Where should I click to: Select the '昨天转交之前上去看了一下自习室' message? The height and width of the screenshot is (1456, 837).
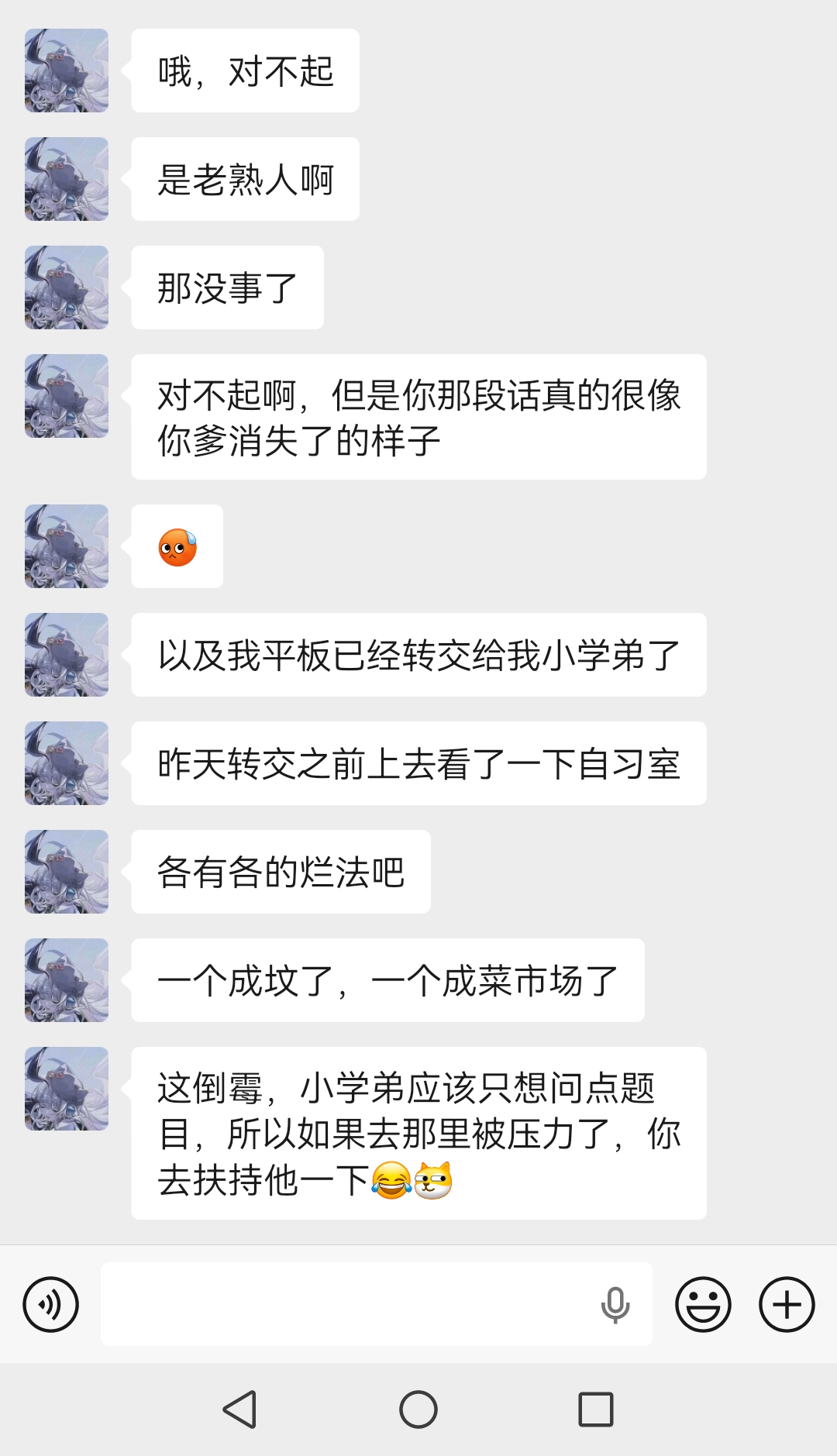click(x=419, y=763)
